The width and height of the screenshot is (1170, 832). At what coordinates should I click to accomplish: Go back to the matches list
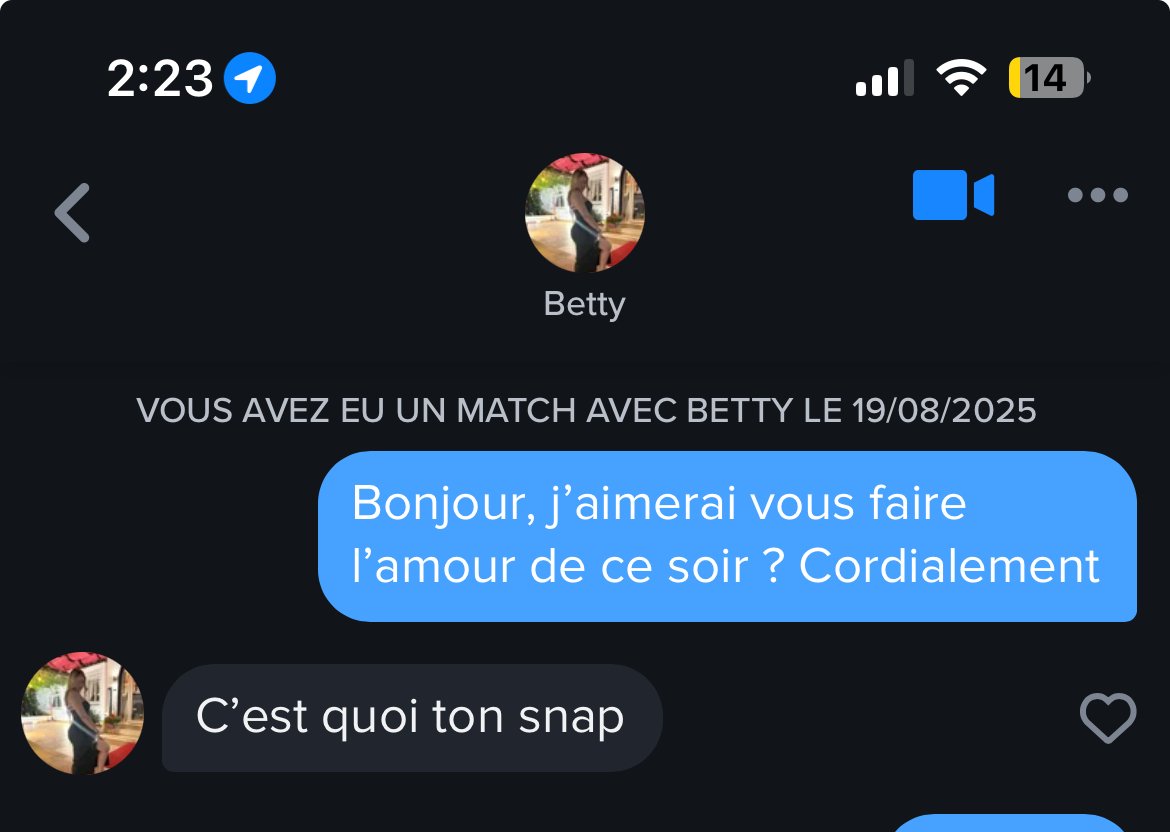pos(72,212)
